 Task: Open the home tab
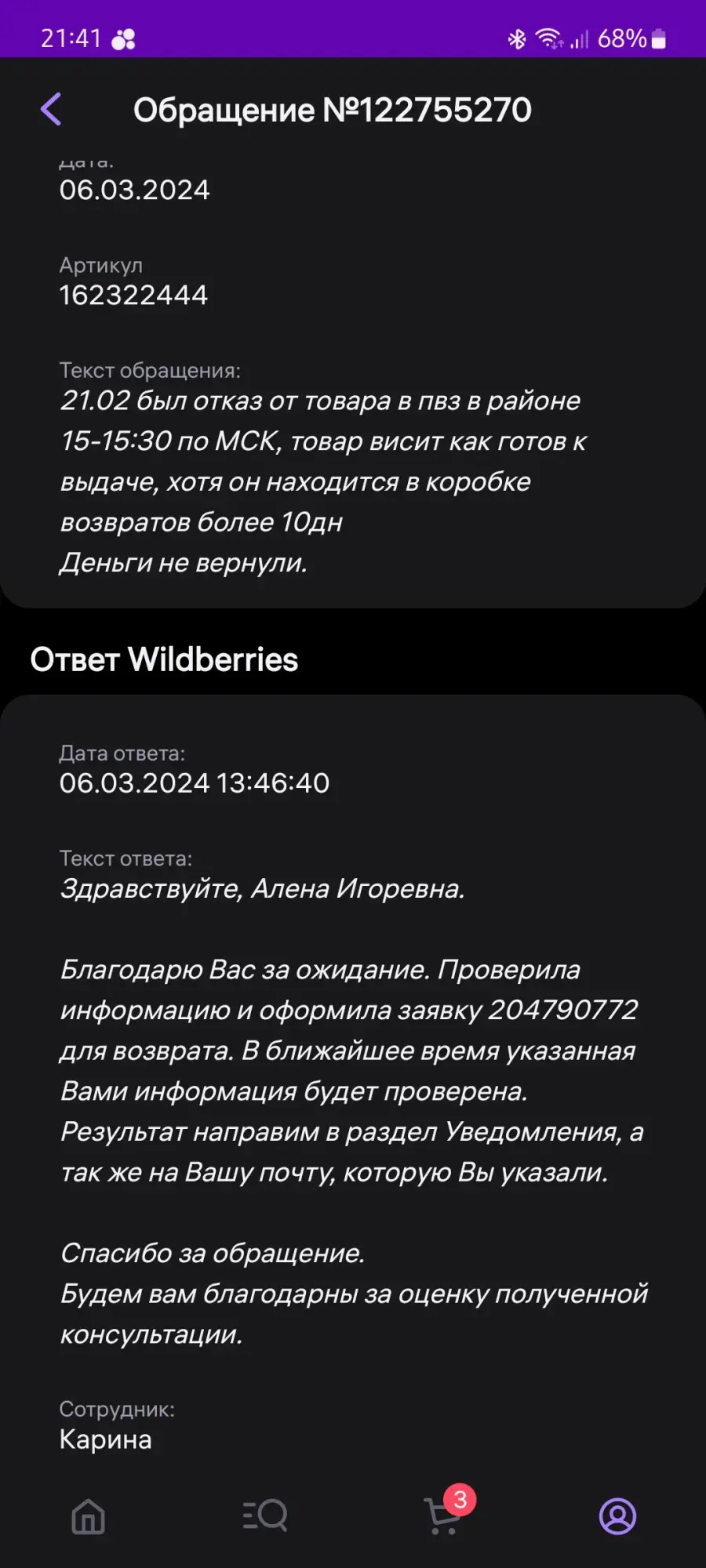coord(88,1516)
